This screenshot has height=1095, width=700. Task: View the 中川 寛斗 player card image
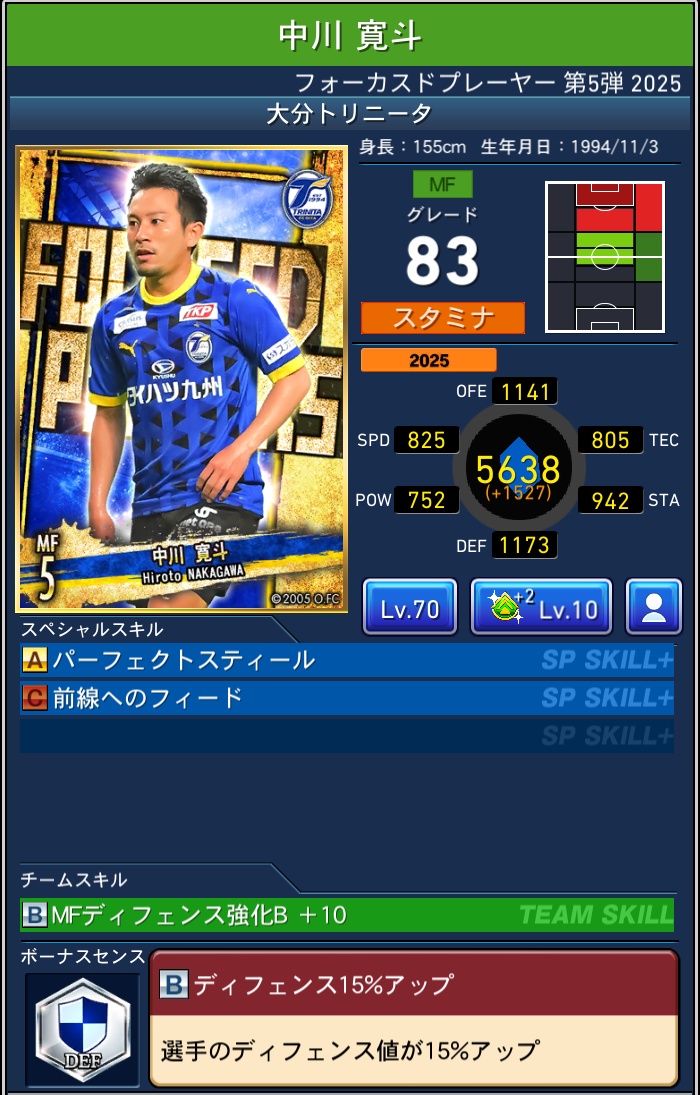tap(182, 380)
